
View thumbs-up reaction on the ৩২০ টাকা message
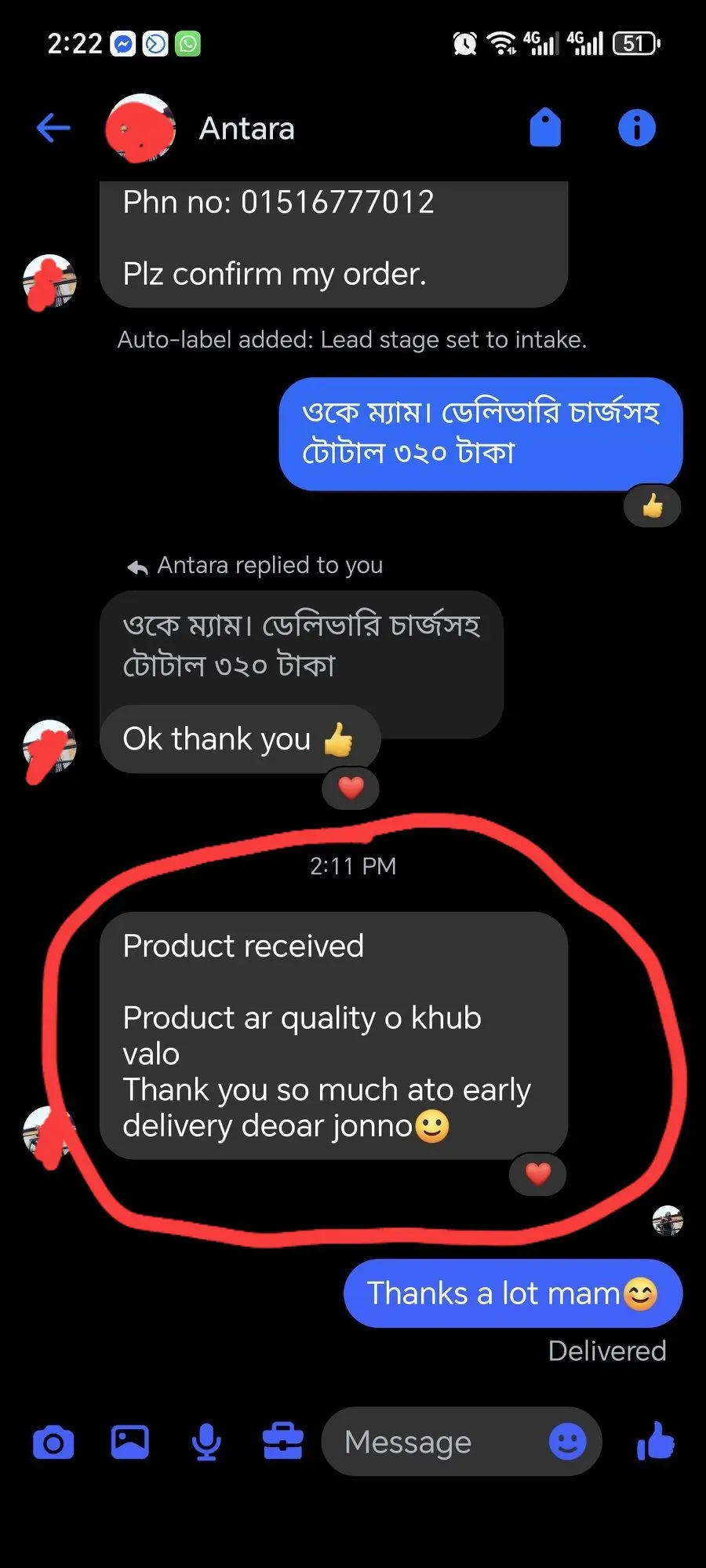click(652, 506)
